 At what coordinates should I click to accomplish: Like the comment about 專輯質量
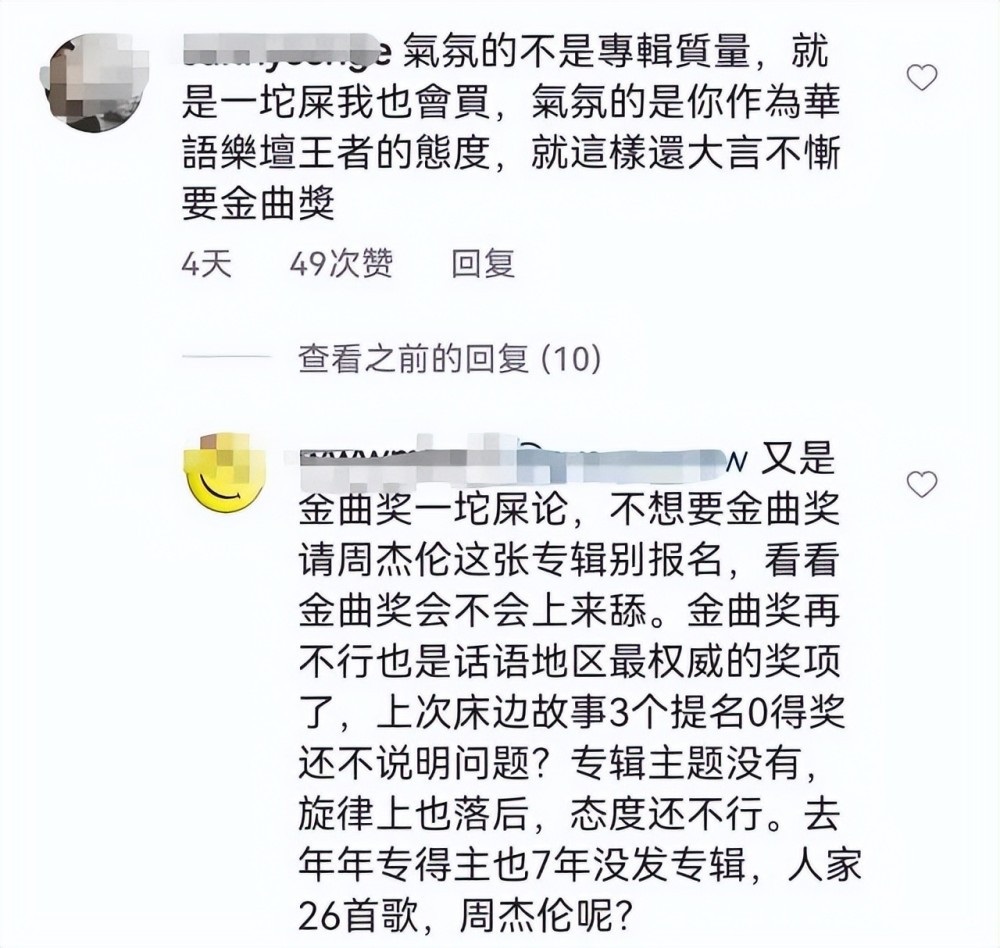[920, 77]
